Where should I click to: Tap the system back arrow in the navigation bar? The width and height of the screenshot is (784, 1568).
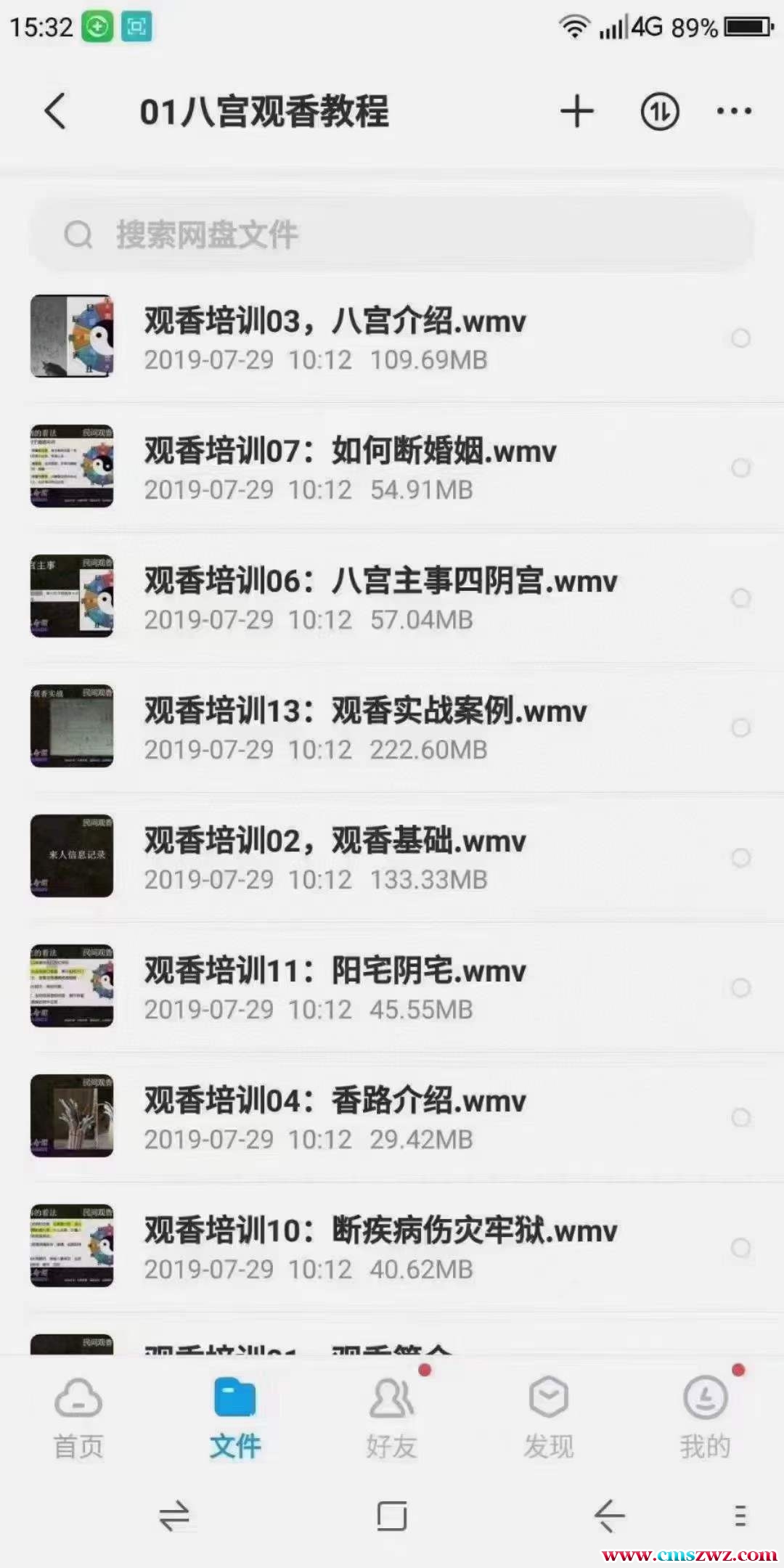pyautogui.click(x=608, y=1516)
